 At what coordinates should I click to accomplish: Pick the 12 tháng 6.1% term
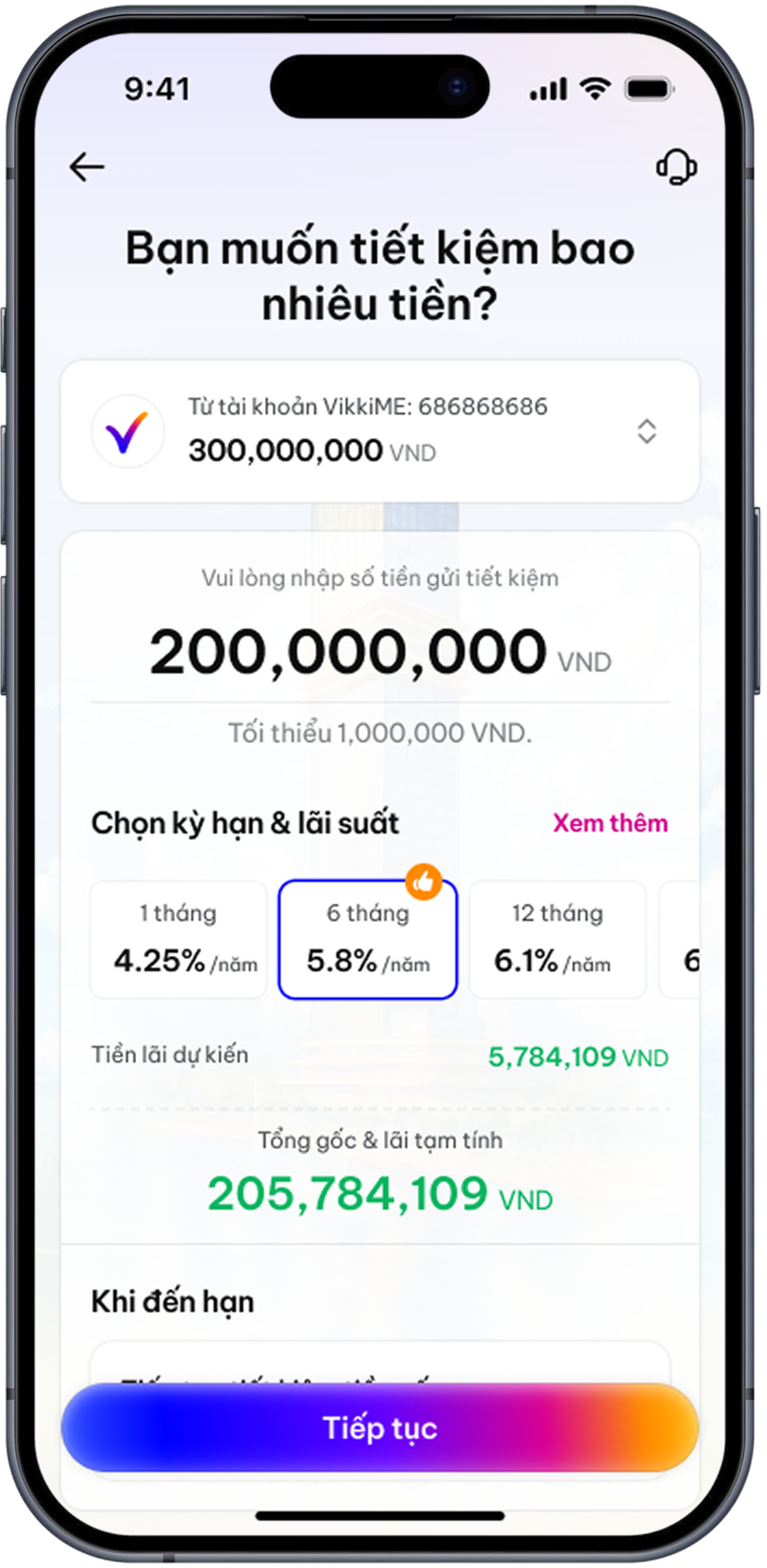click(558, 939)
